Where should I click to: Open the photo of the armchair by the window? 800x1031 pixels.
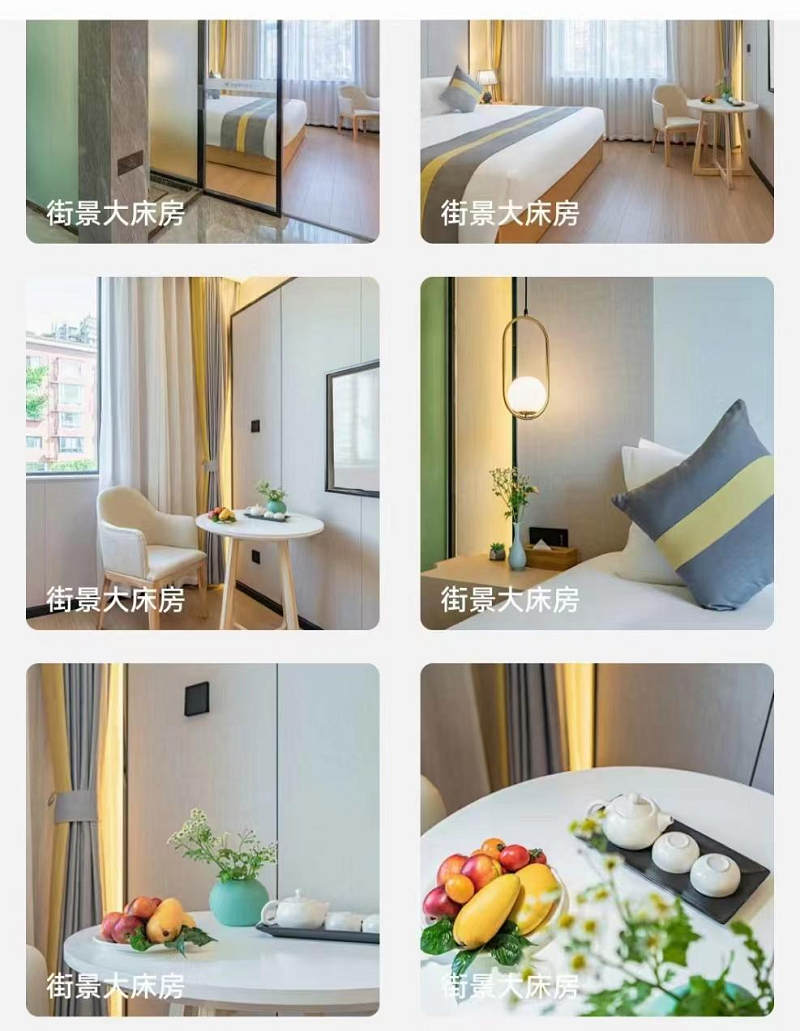(202, 452)
